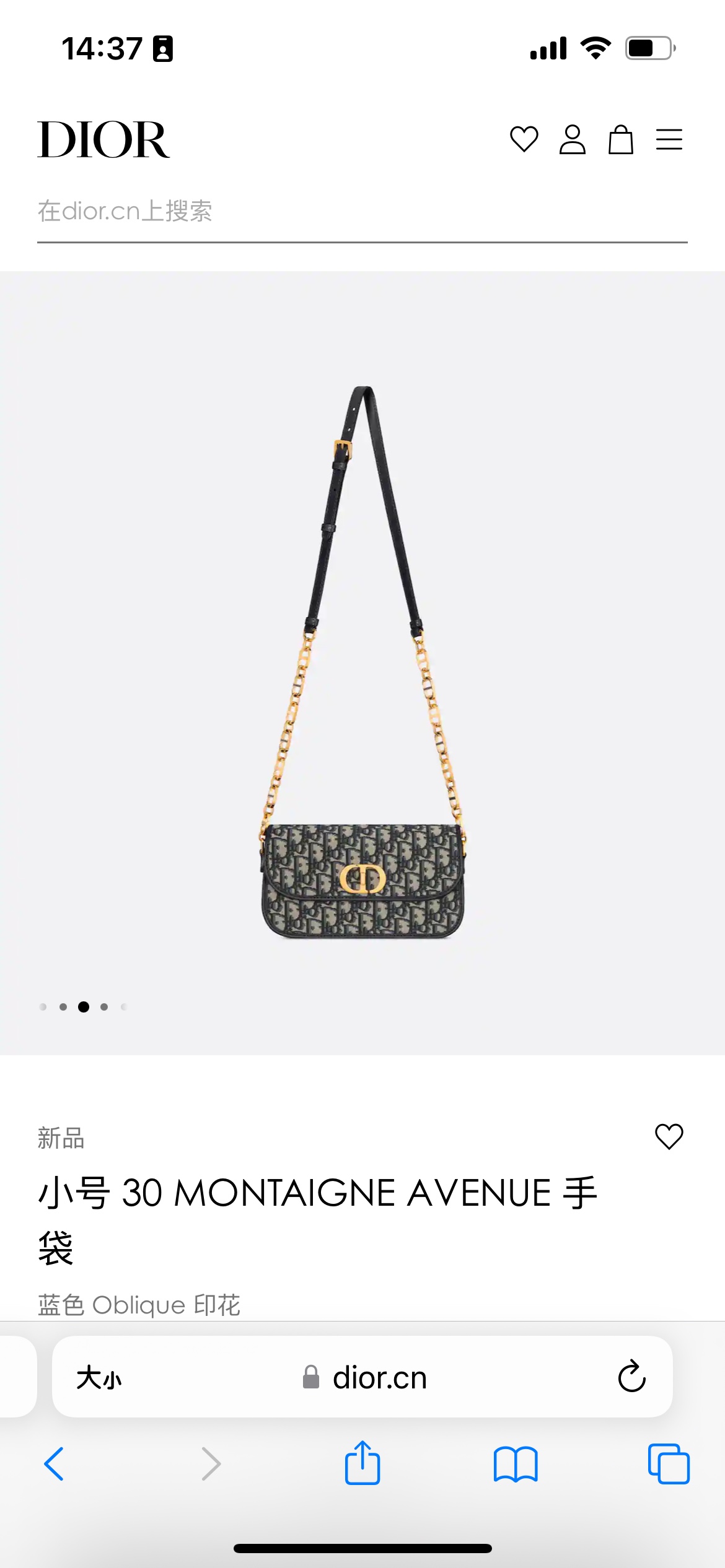Open the shopping bag
The width and height of the screenshot is (725, 1568).
620,139
